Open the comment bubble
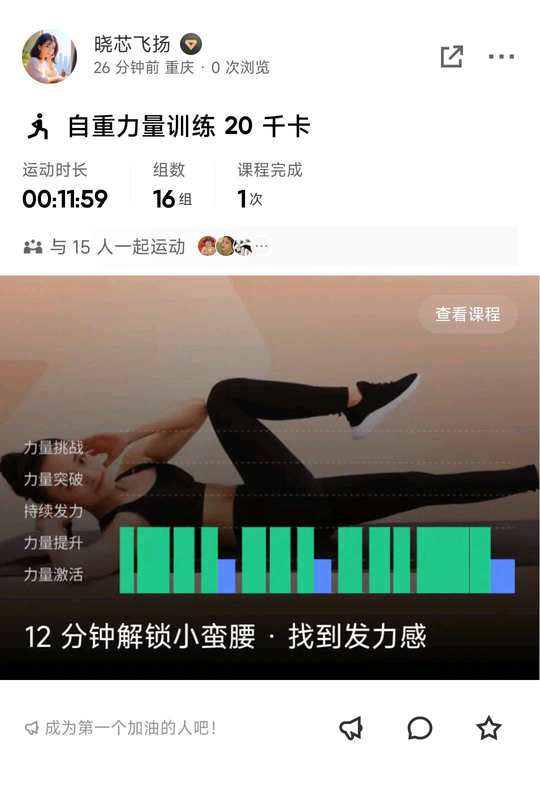Image resolution: width=540 pixels, height=788 pixels. click(419, 728)
